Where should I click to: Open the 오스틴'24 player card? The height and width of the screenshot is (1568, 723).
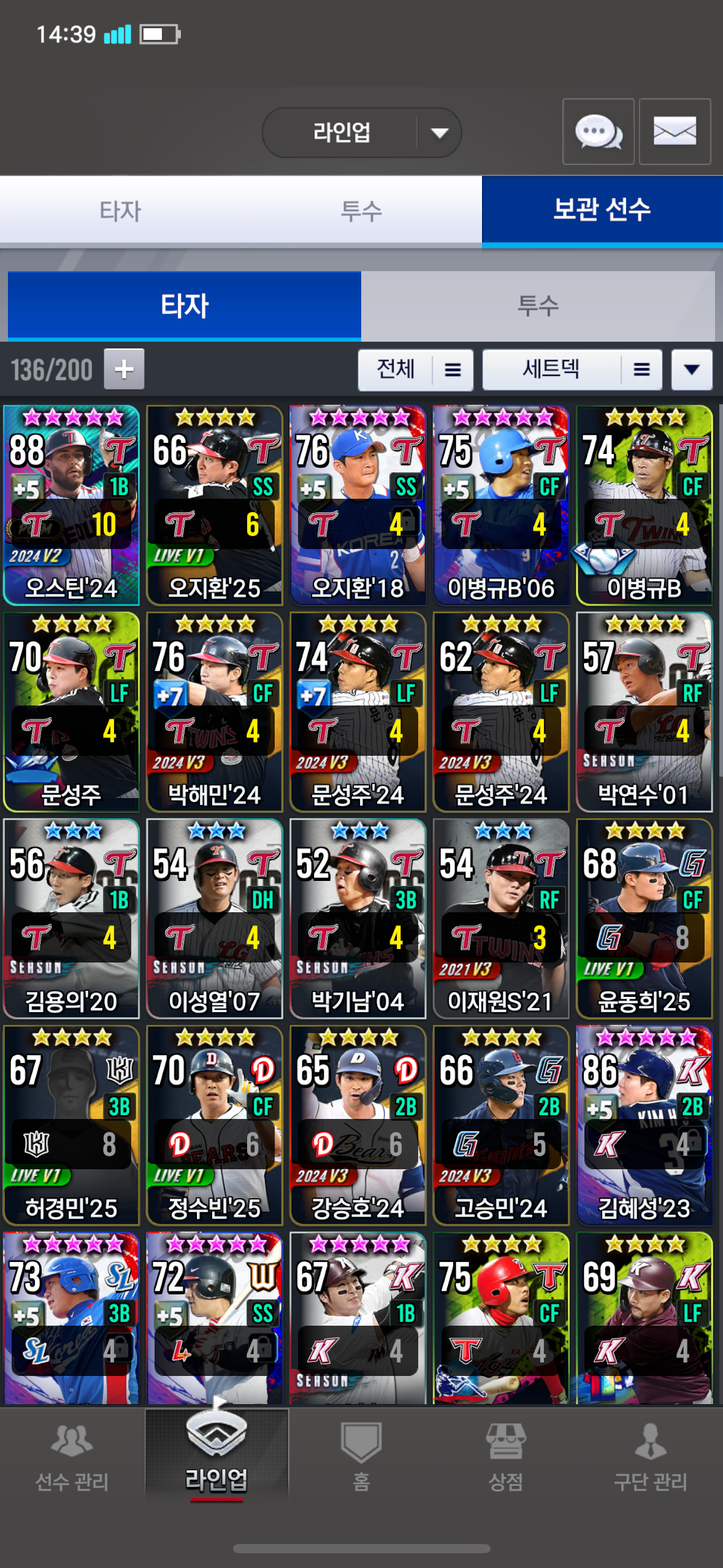pyautogui.click(x=71, y=505)
